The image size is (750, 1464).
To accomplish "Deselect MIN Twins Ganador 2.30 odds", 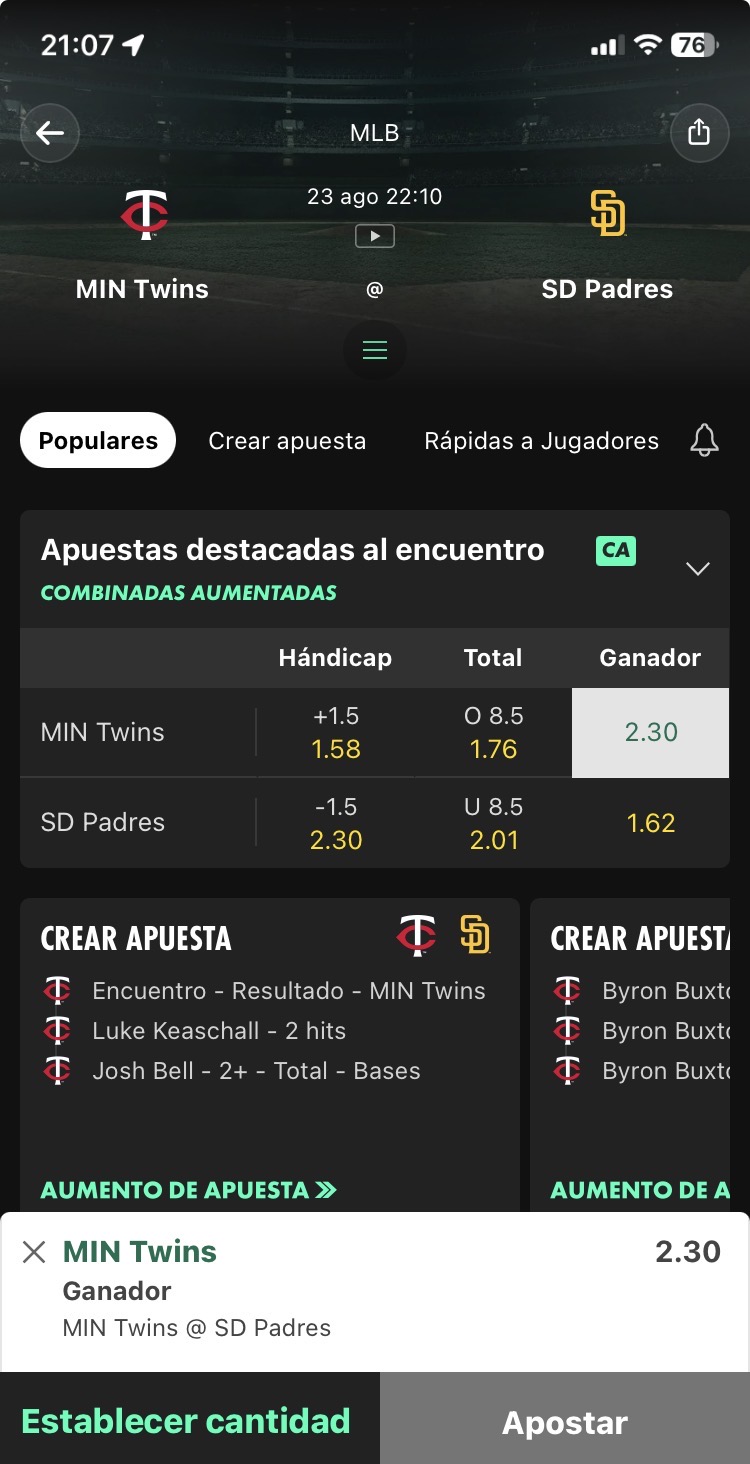I will (650, 732).
